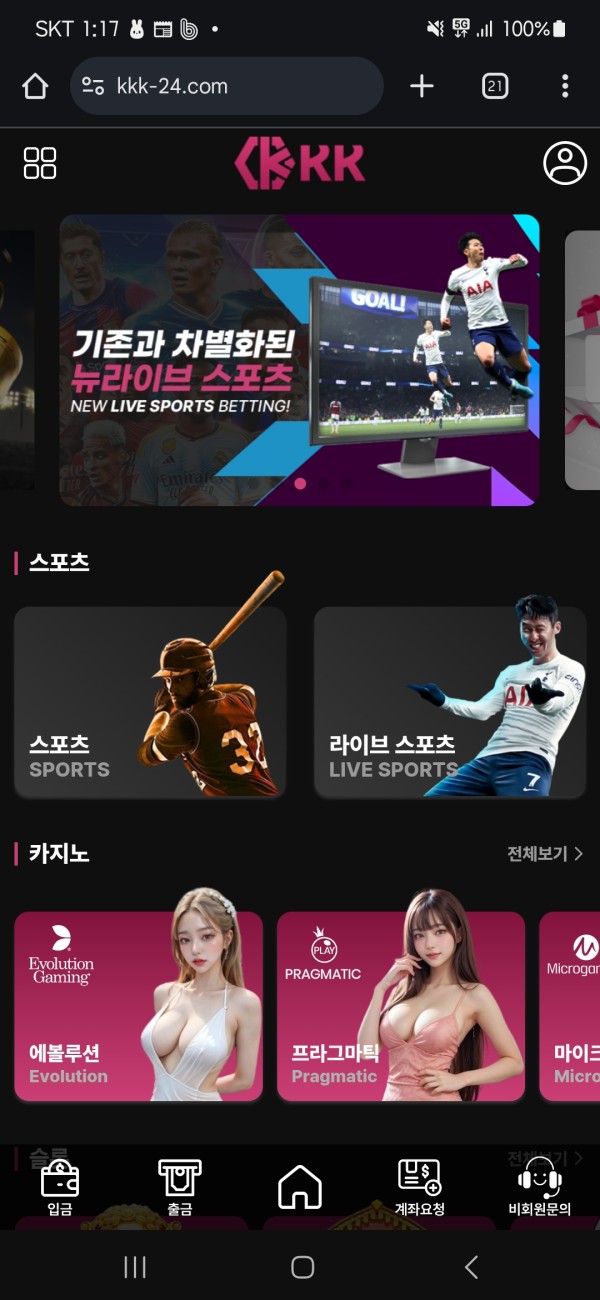This screenshot has height=1300, width=600.
Task: Open 계좌요청 account request
Action: [420, 1189]
